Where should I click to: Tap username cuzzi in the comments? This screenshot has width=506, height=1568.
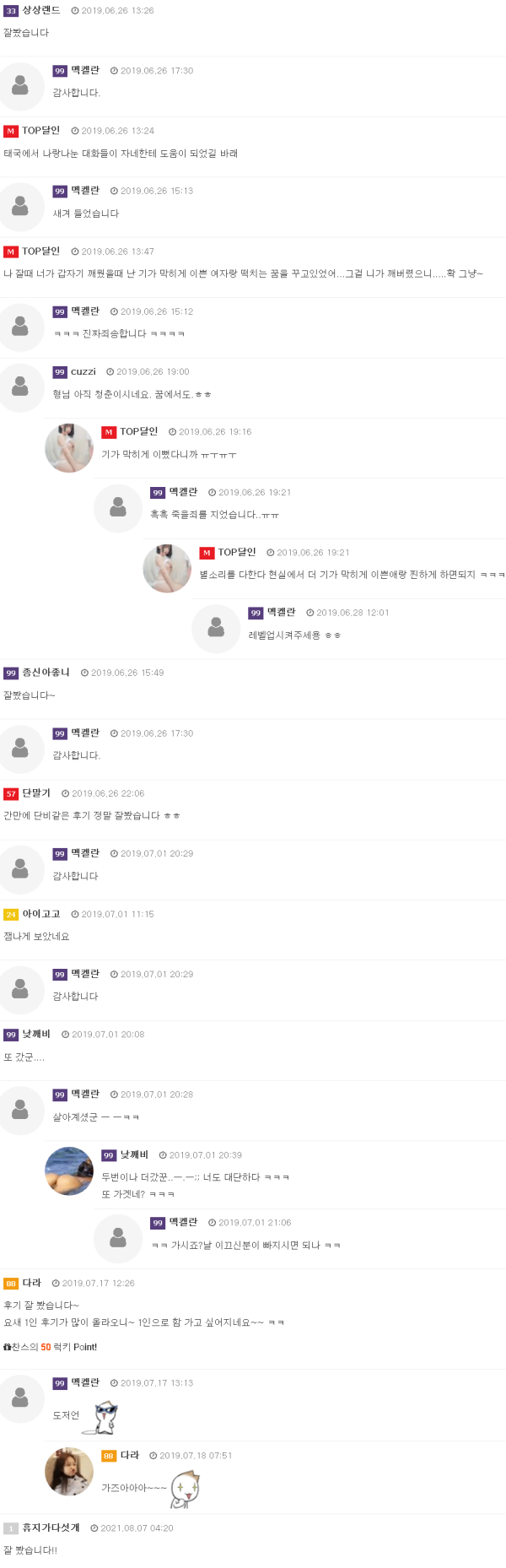point(83,371)
